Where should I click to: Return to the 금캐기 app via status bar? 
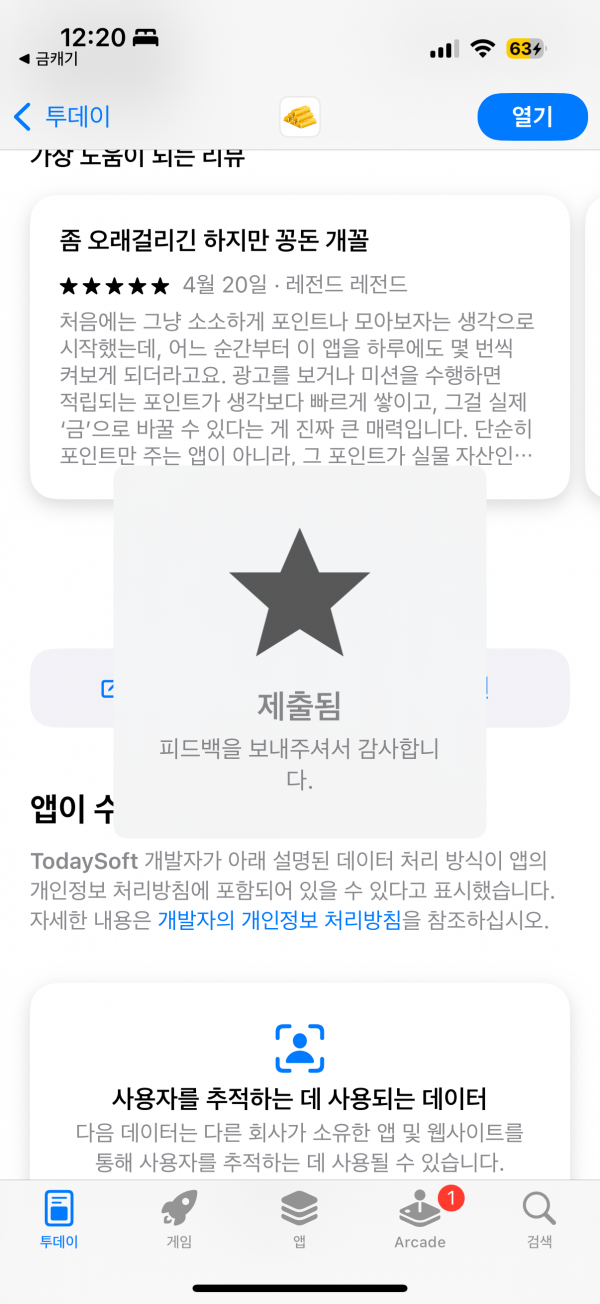tap(49, 59)
